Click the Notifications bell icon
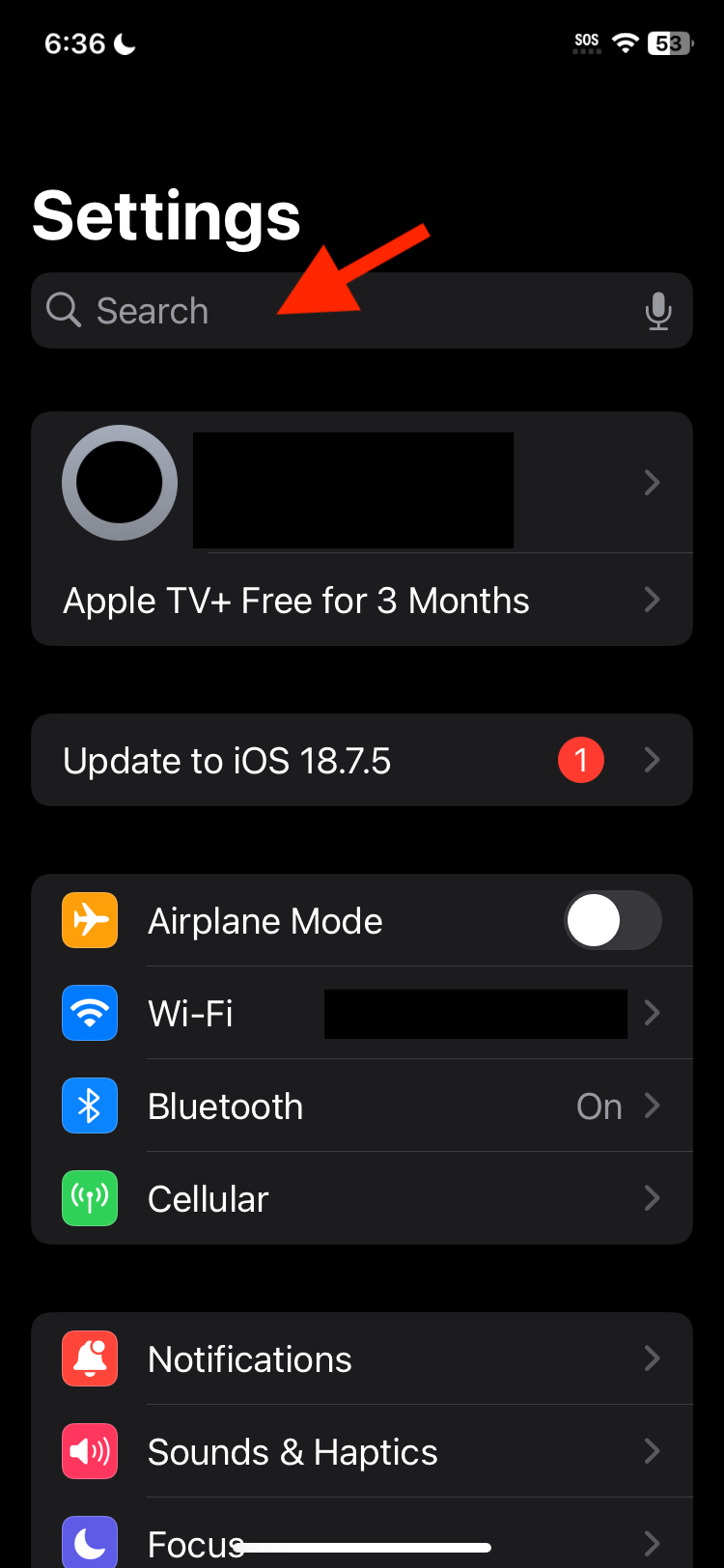The height and width of the screenshot is (1568, 724). [89, 1358]
